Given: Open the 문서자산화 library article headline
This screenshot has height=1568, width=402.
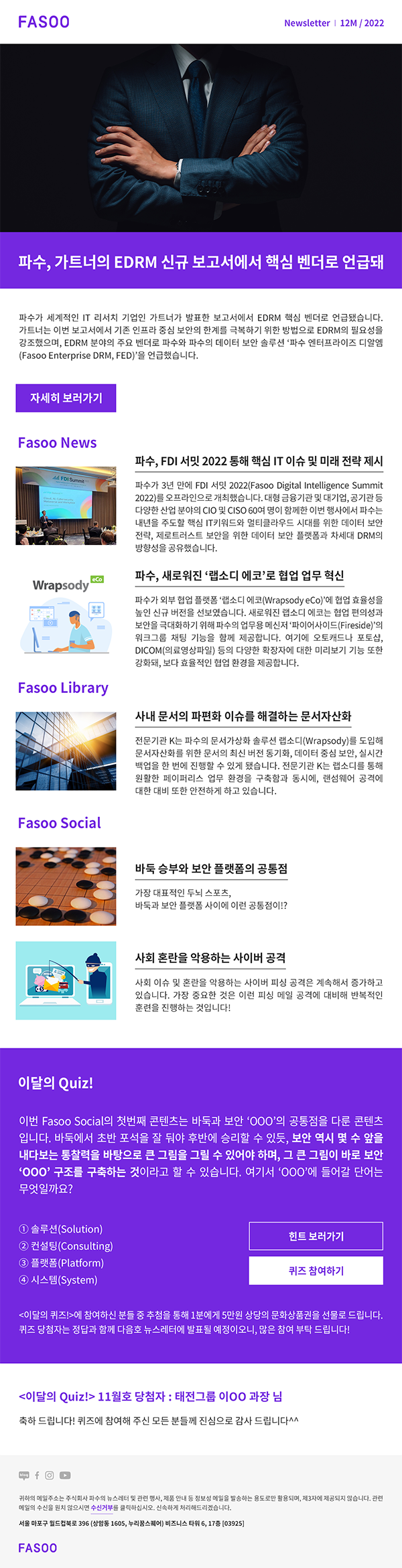Looking at the screenshot, I should (x=243, y=716).
